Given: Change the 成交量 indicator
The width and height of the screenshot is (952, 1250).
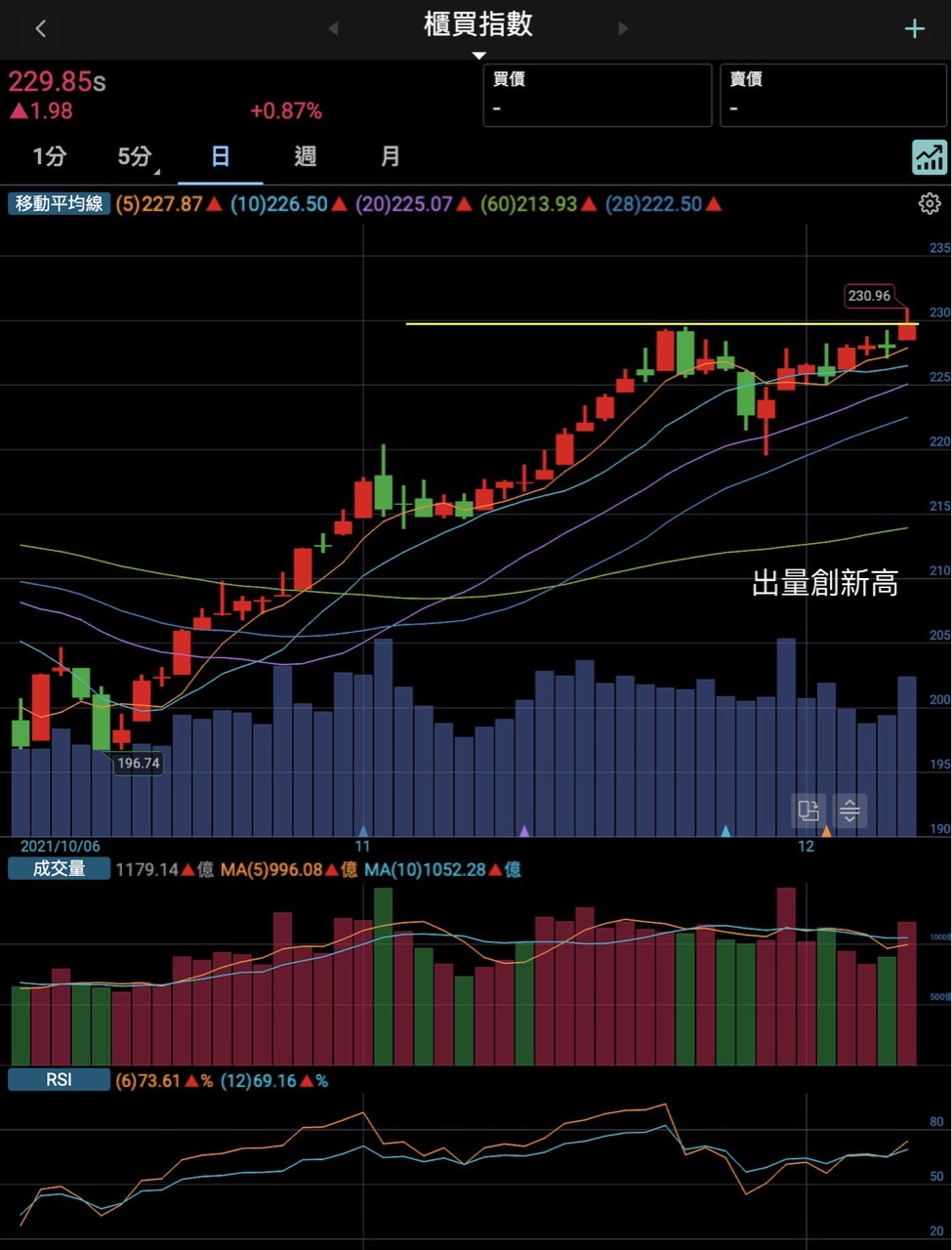Looking at the screenshot, I should pos(59,868).
